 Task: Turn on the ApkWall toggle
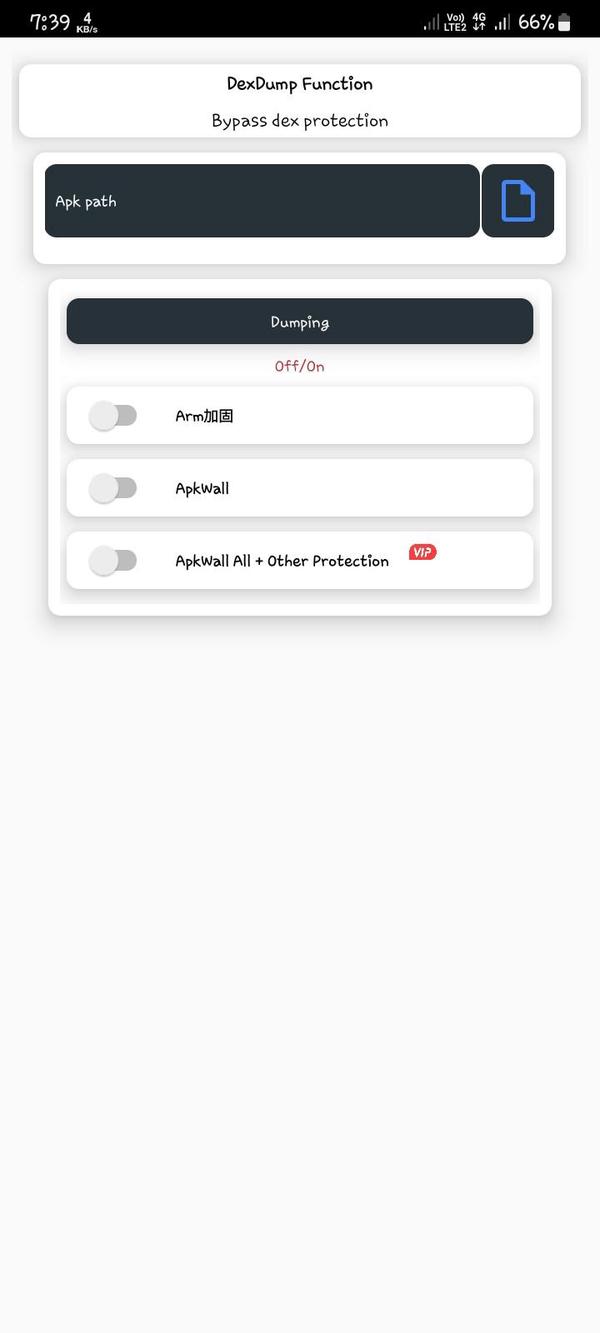point(113,488)
